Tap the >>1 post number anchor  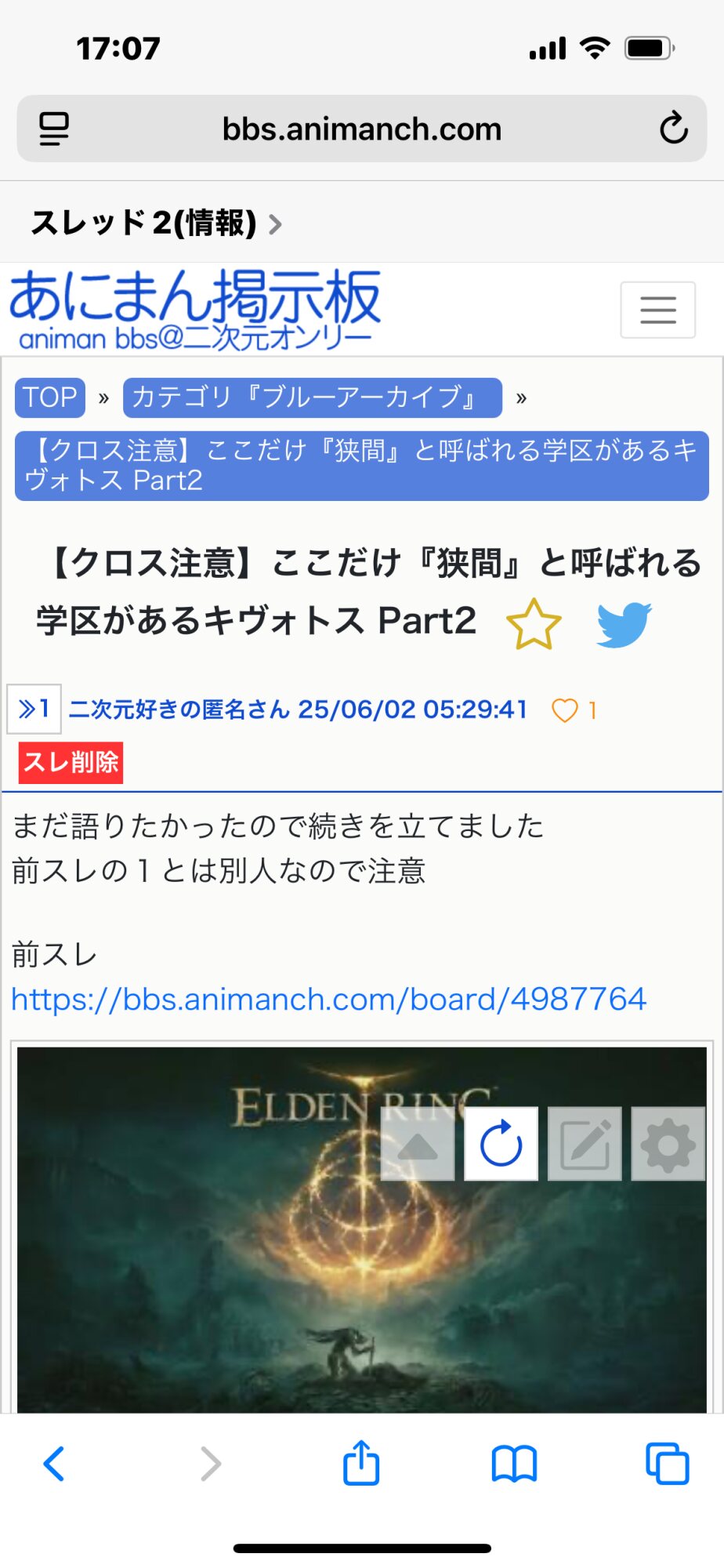click(34, 710)
